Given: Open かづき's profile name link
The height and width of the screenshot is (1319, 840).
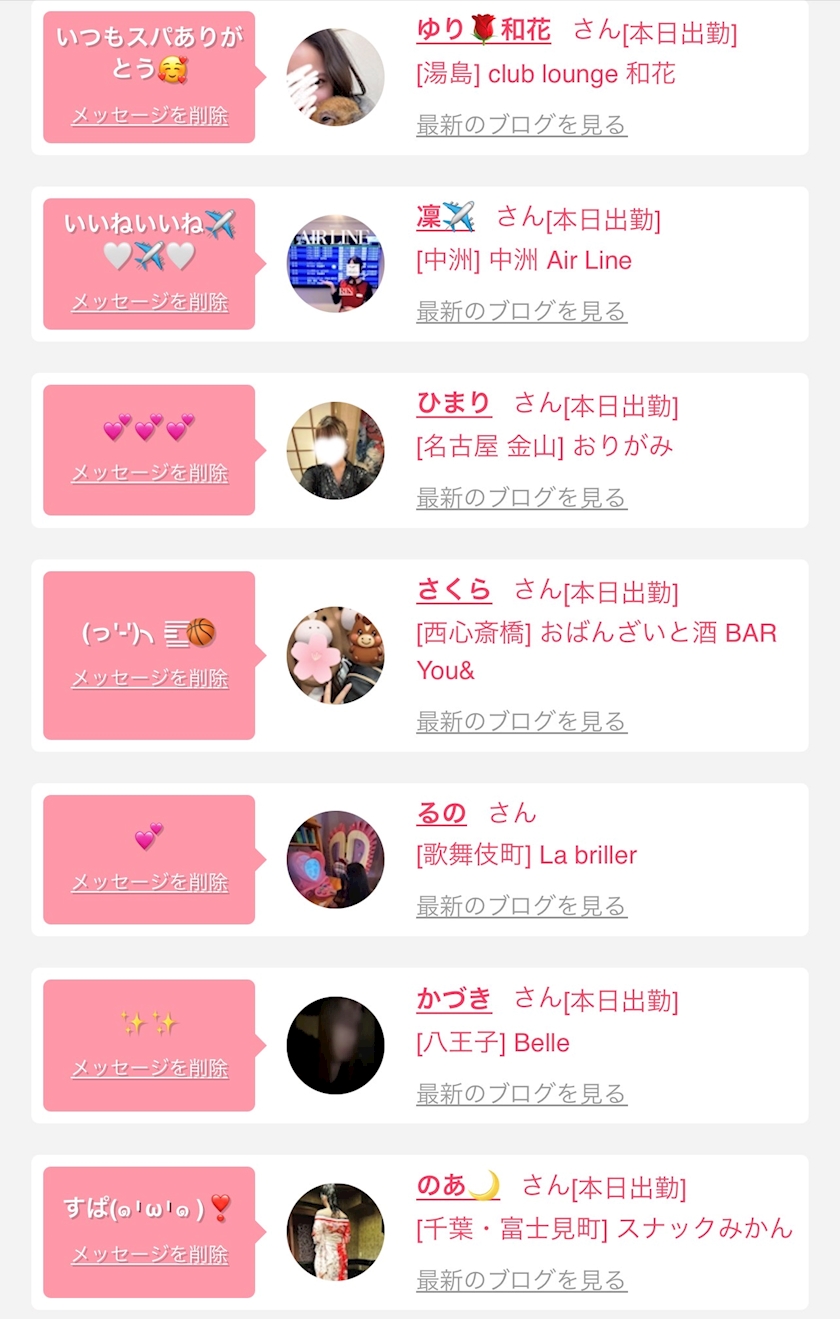Looking at the screenshot, I should coord(454,998).
